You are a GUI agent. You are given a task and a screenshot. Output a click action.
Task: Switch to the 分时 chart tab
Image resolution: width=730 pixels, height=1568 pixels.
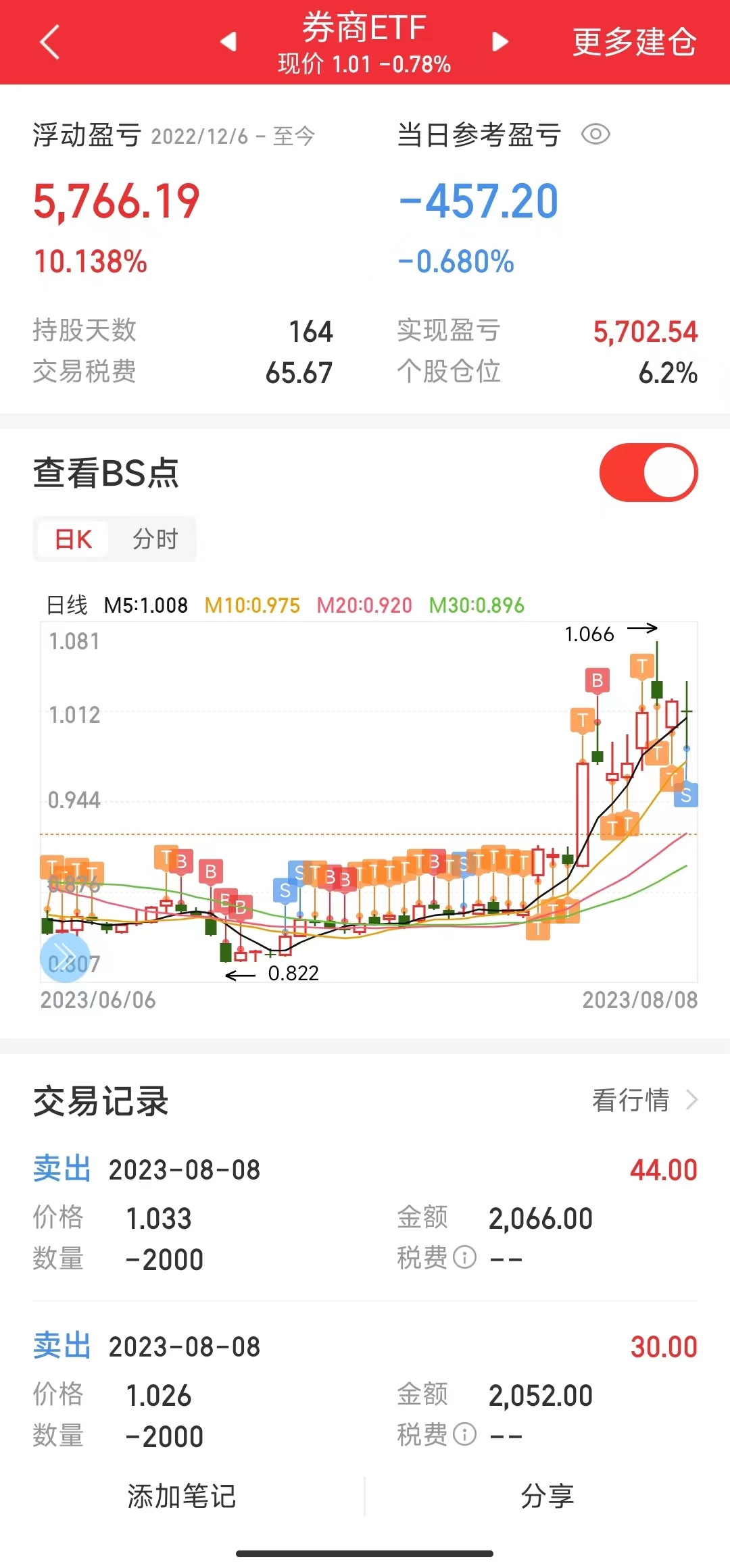click(155, 538)
